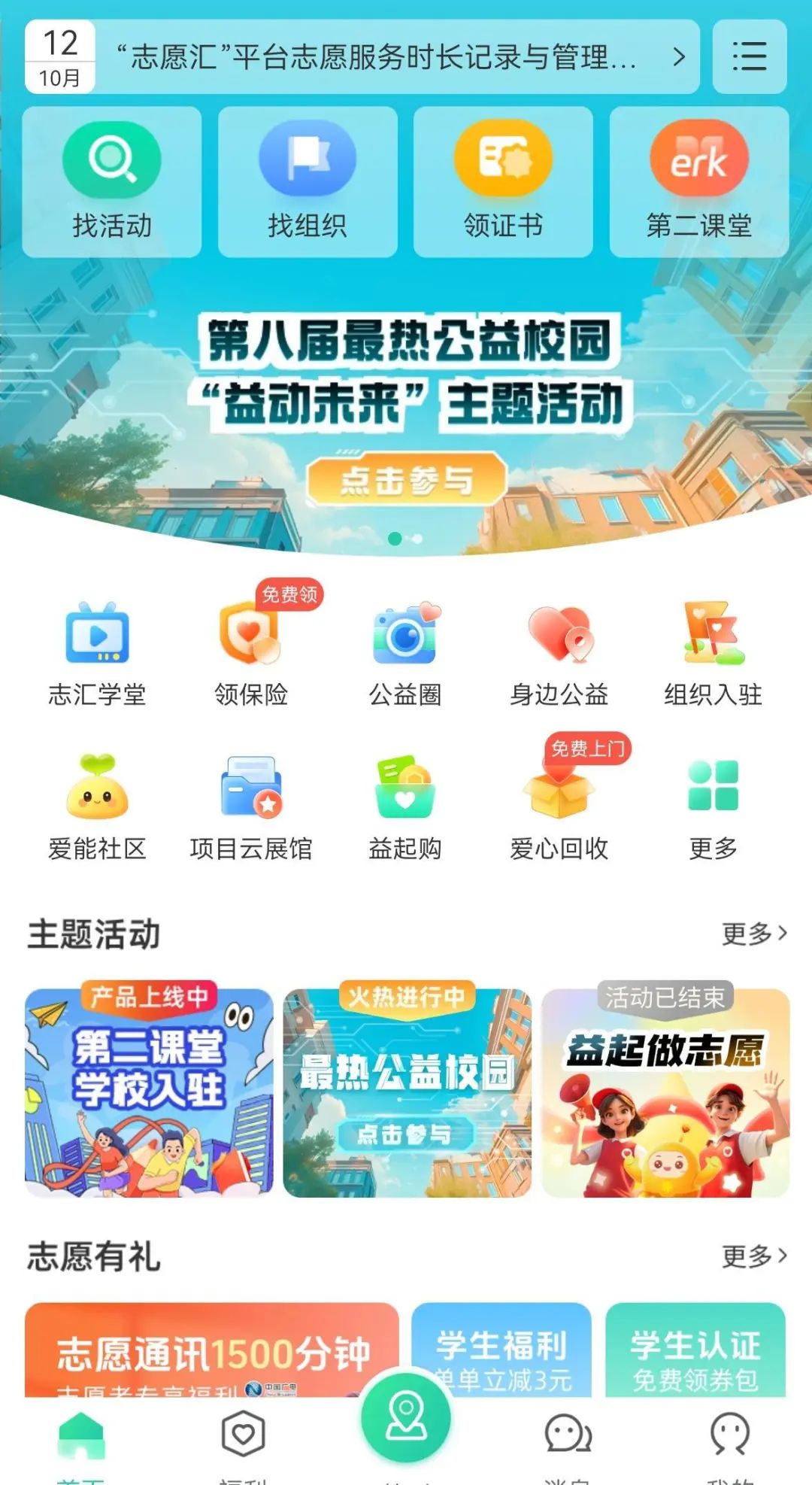Screen dimensions: 812x1485
Task: Open the 志愿汇 platform announcement
Action: point(383,57)
